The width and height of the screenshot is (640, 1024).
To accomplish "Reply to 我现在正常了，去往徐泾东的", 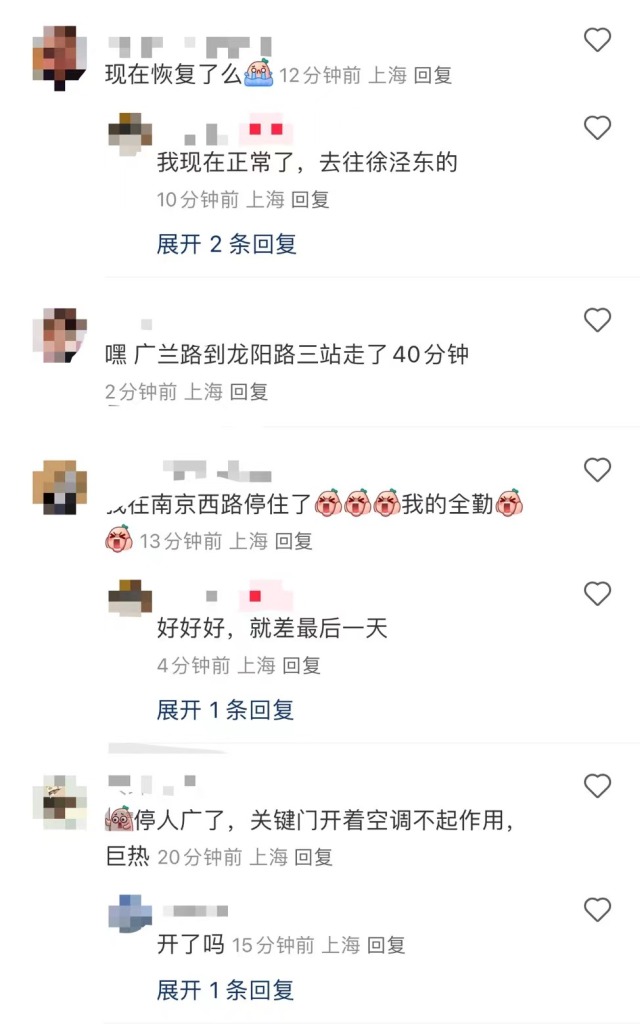I will pos(310,199).
